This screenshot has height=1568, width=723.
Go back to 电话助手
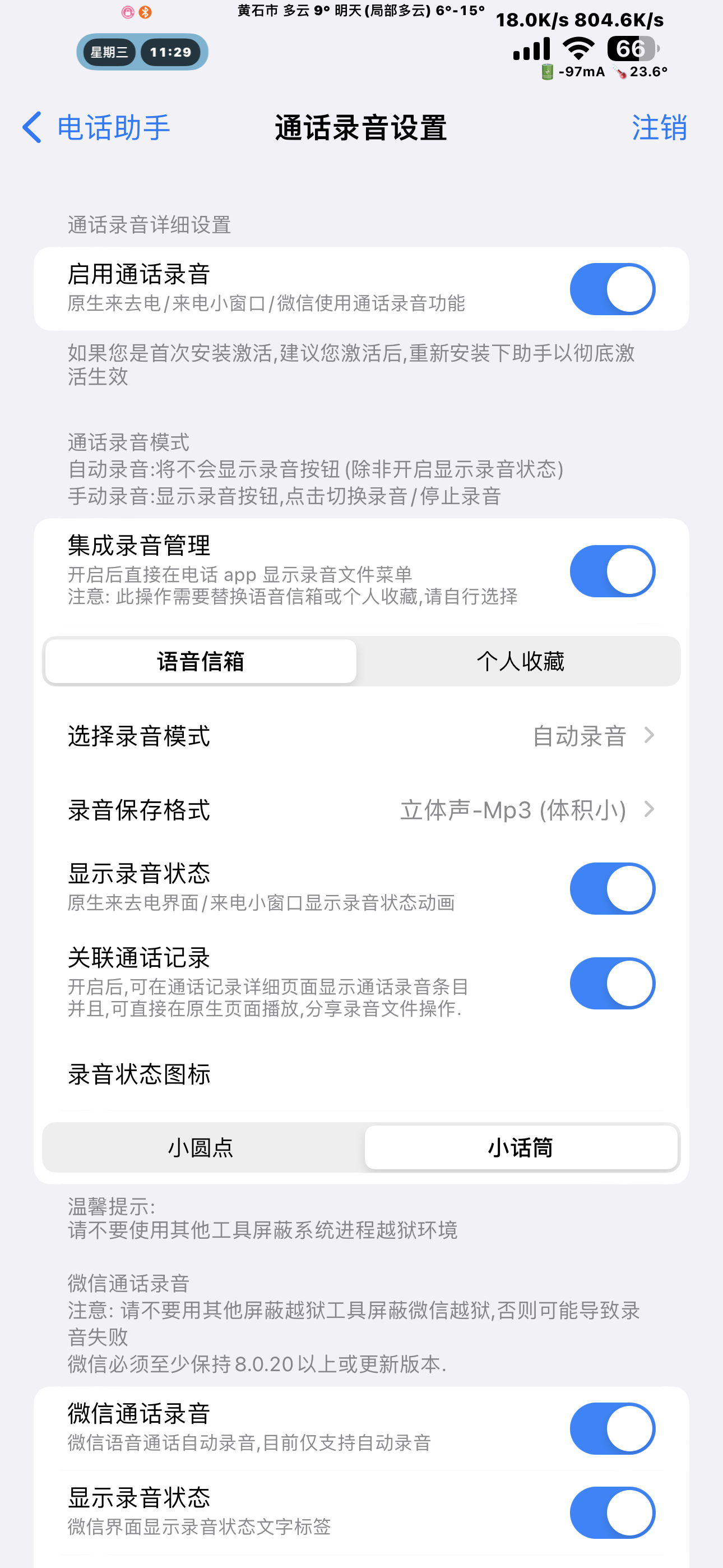click(96, 128)
